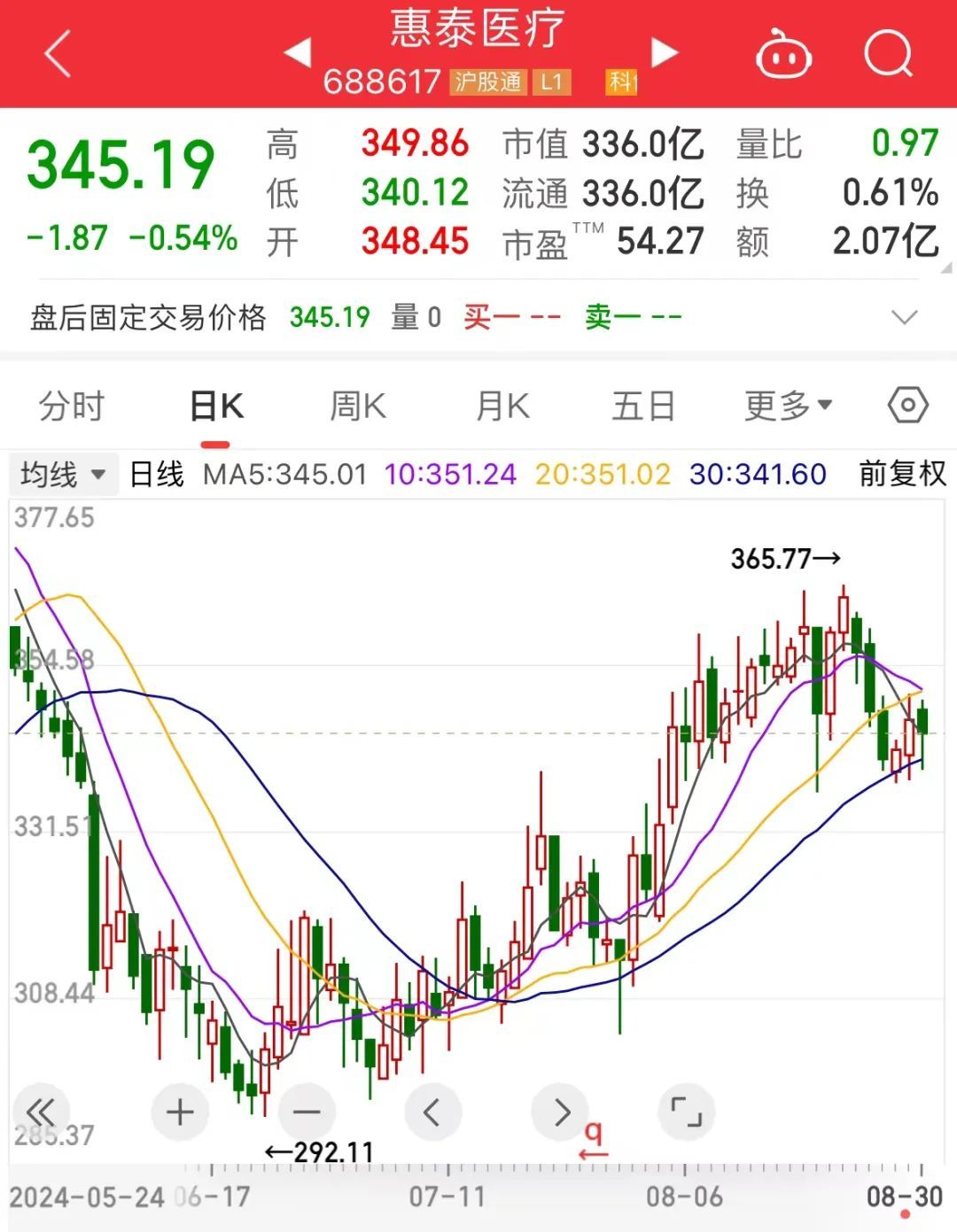Expand the chart to fullscreen
The image size is (957, 1232).
(686, 1112)
